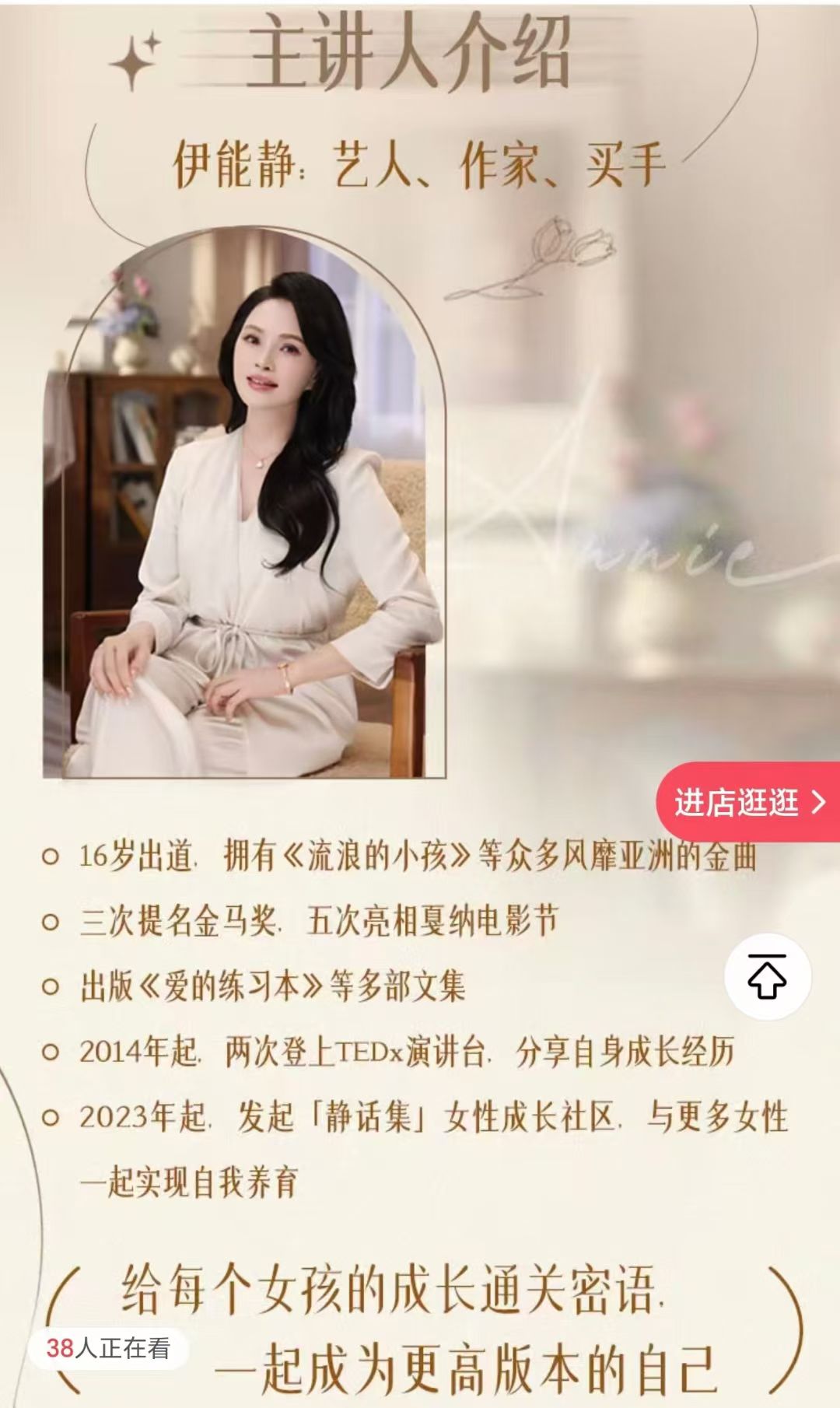This screenshot has height=1408, width=840.
Task: Jump back to top with the arrow button
Action: 767,977
